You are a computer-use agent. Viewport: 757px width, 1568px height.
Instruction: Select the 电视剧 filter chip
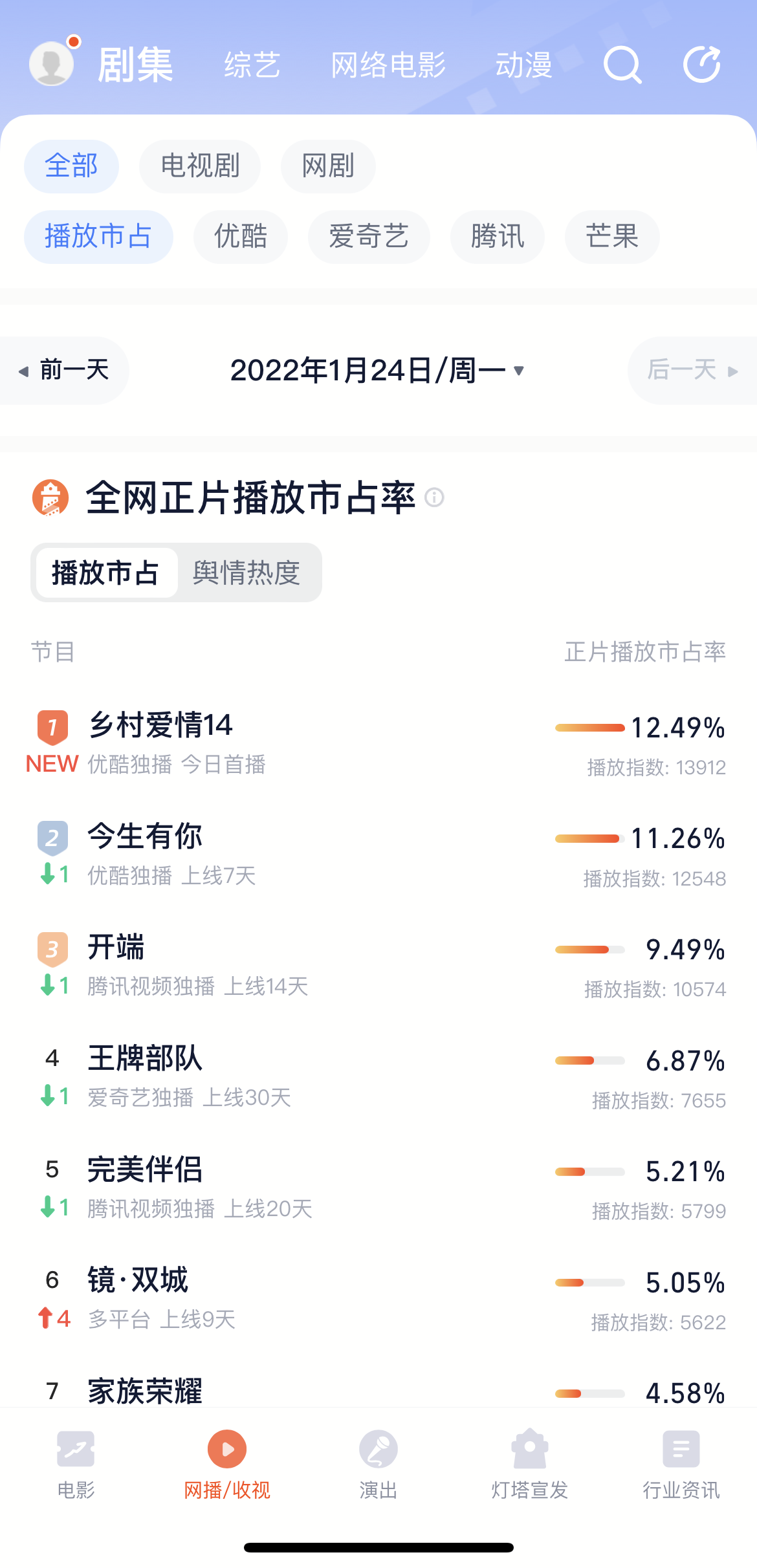(200, 166)
